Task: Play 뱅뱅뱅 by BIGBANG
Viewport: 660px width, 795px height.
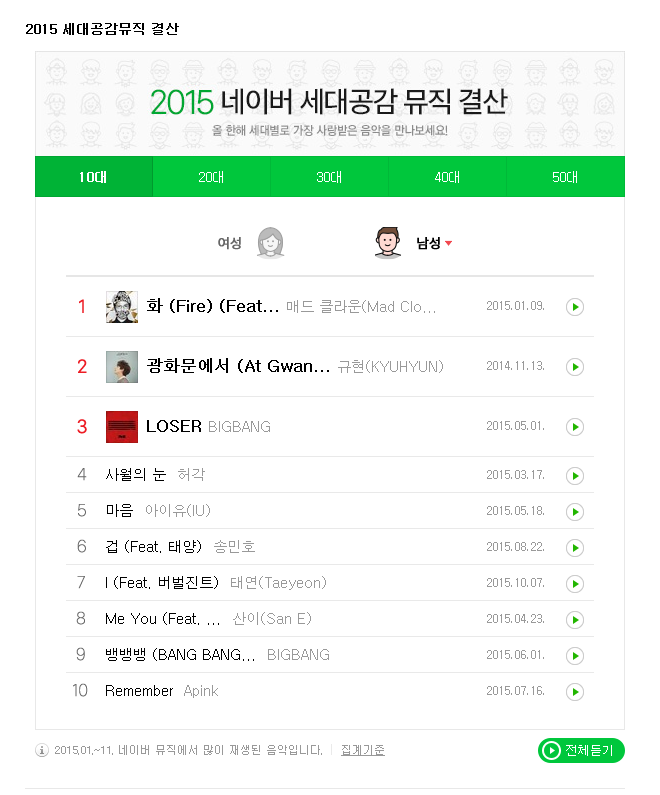Action: [x=575, y=655]
